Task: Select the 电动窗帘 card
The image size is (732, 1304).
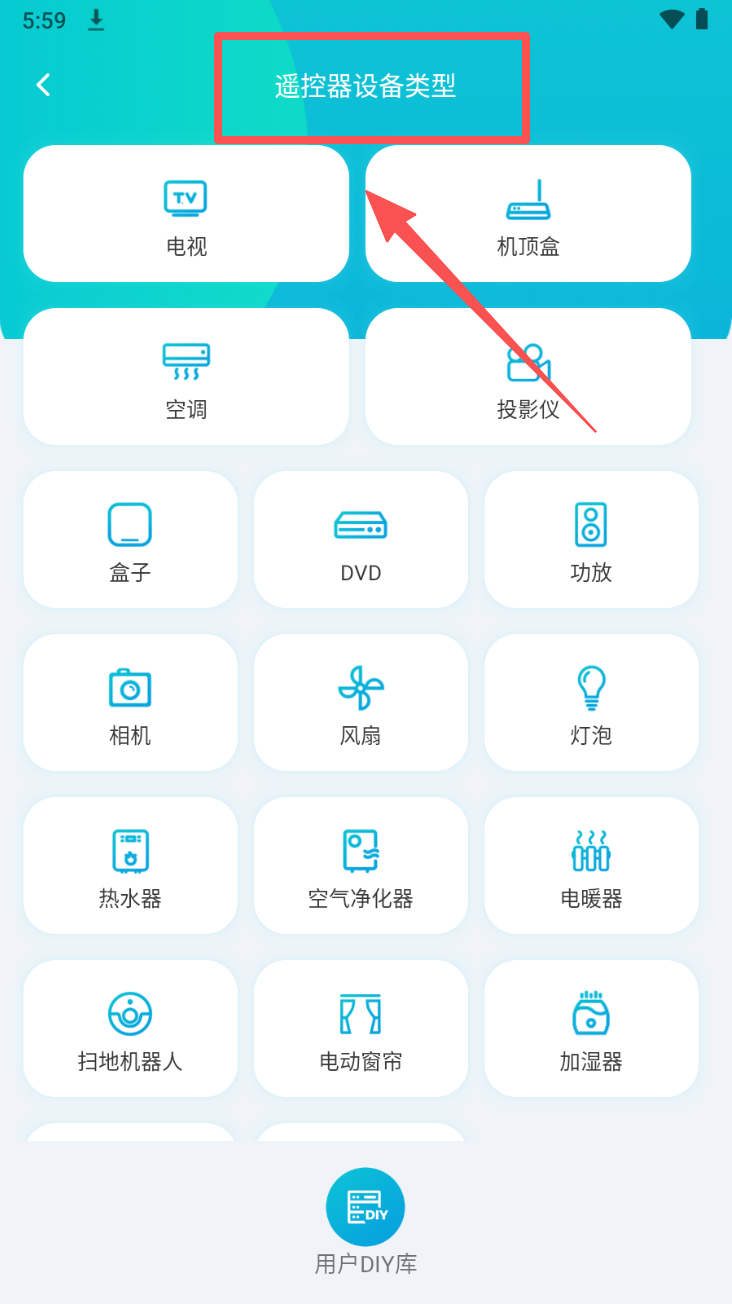Action: 361,1029
